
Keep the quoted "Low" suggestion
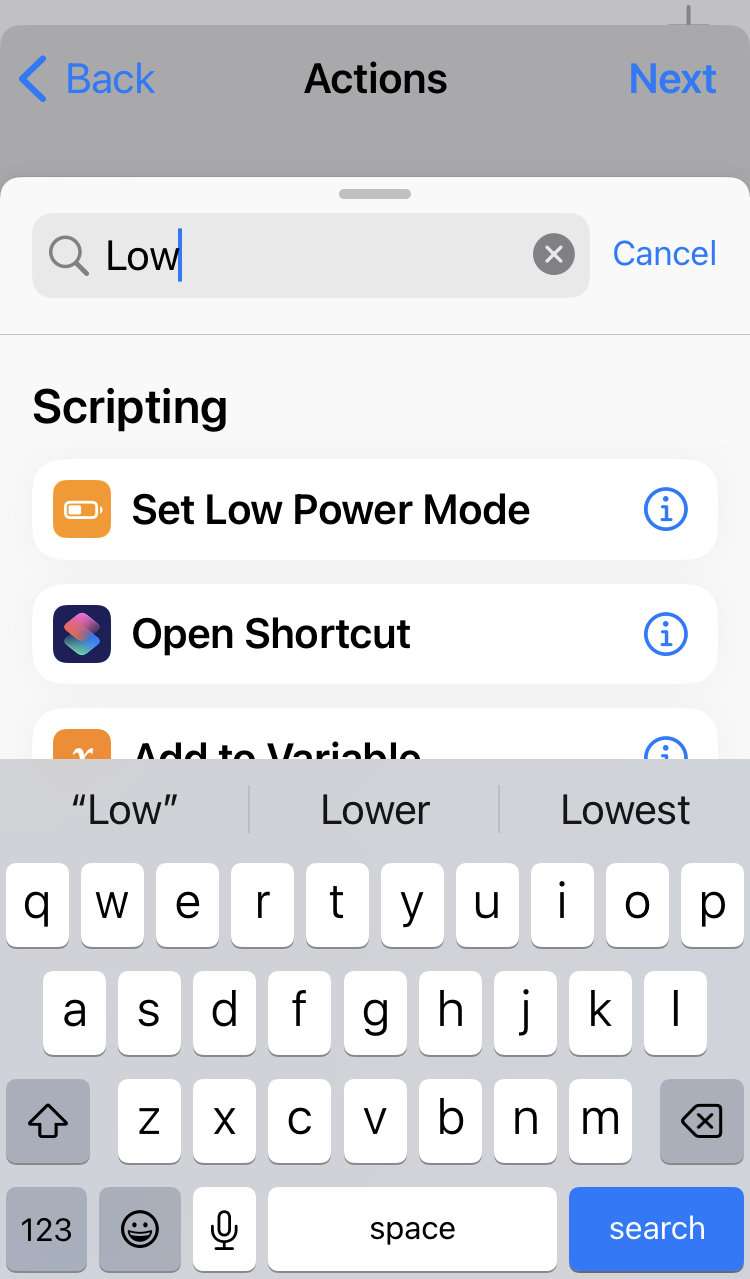point(125,810)
